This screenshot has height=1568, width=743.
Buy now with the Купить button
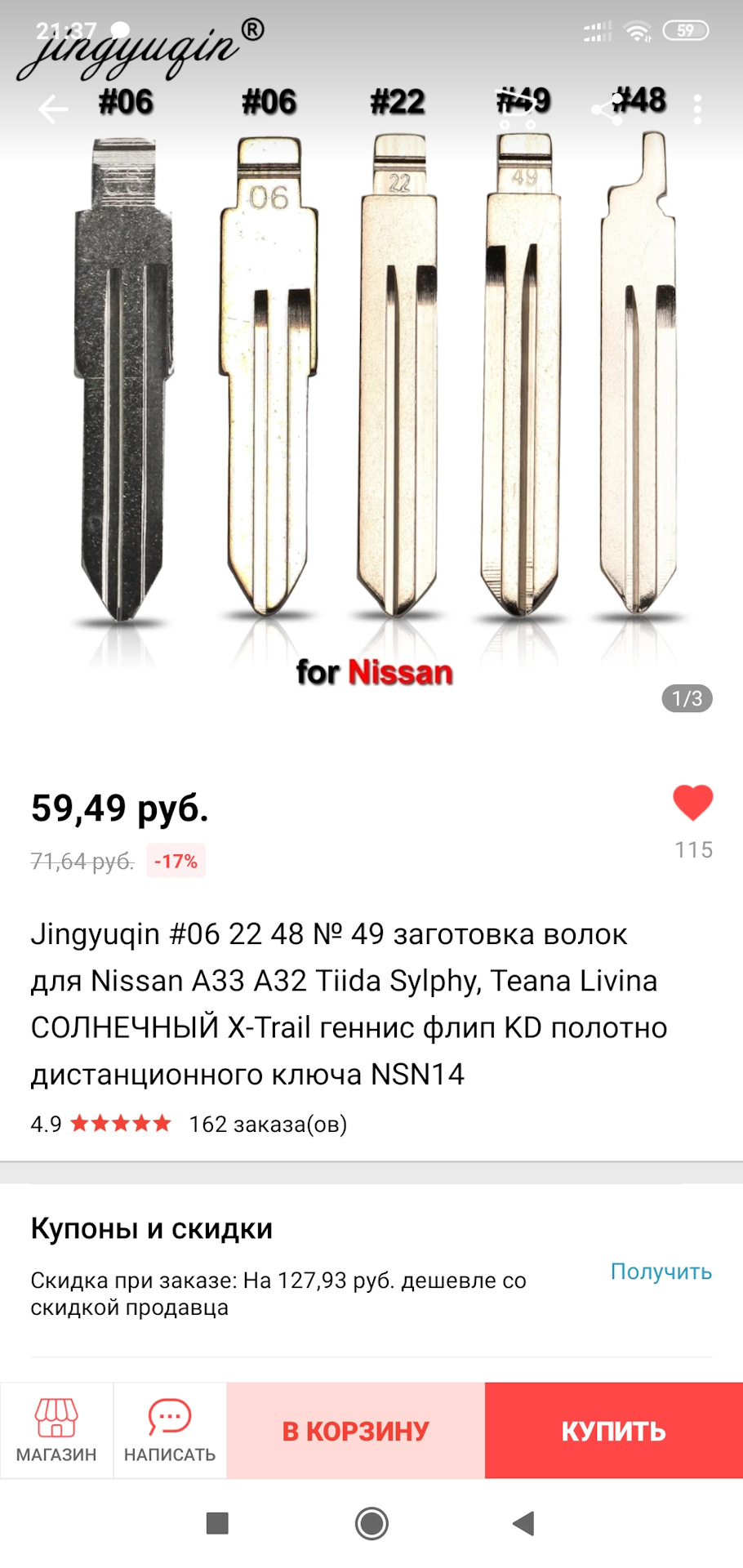[x=613, y=1431]
